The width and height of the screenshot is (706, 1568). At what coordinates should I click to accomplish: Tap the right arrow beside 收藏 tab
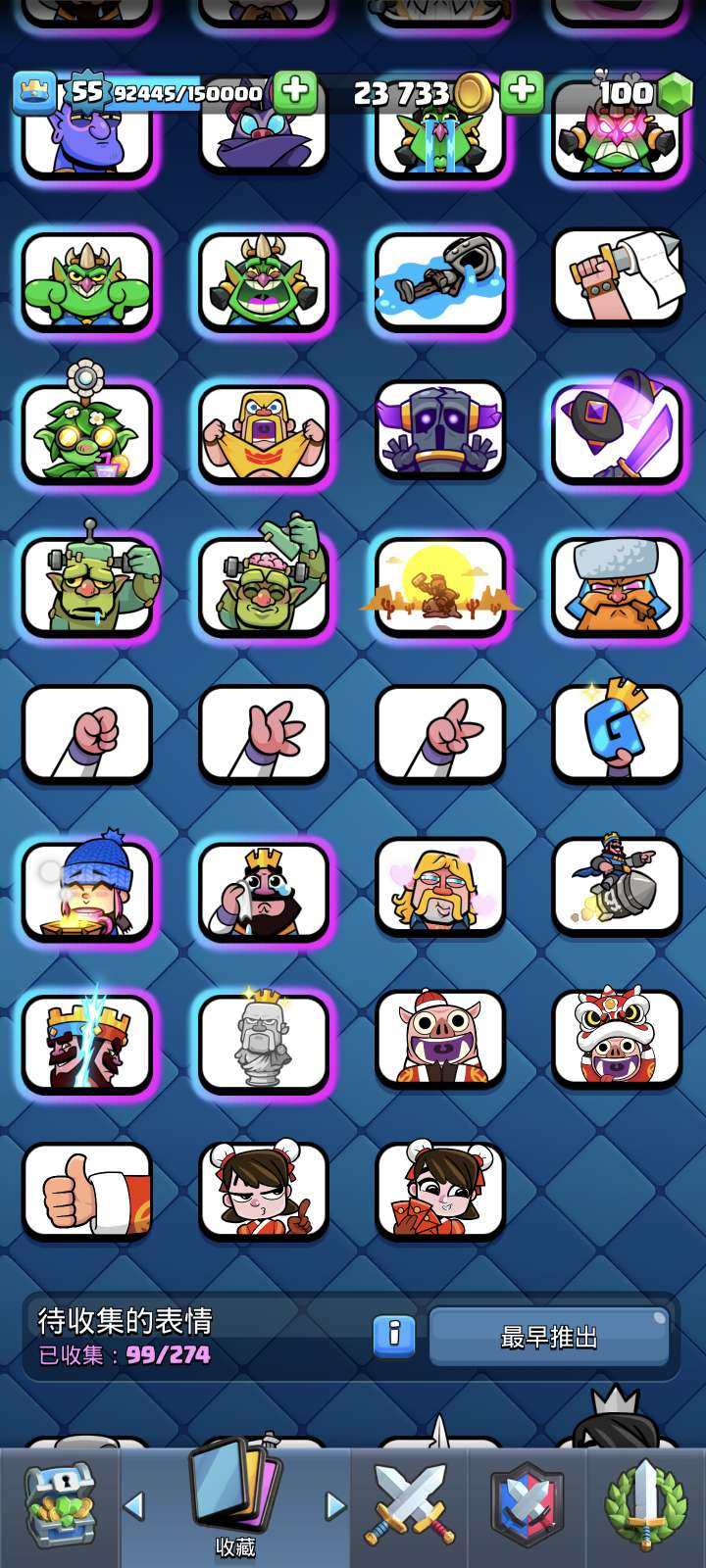tap(335, 1506)
